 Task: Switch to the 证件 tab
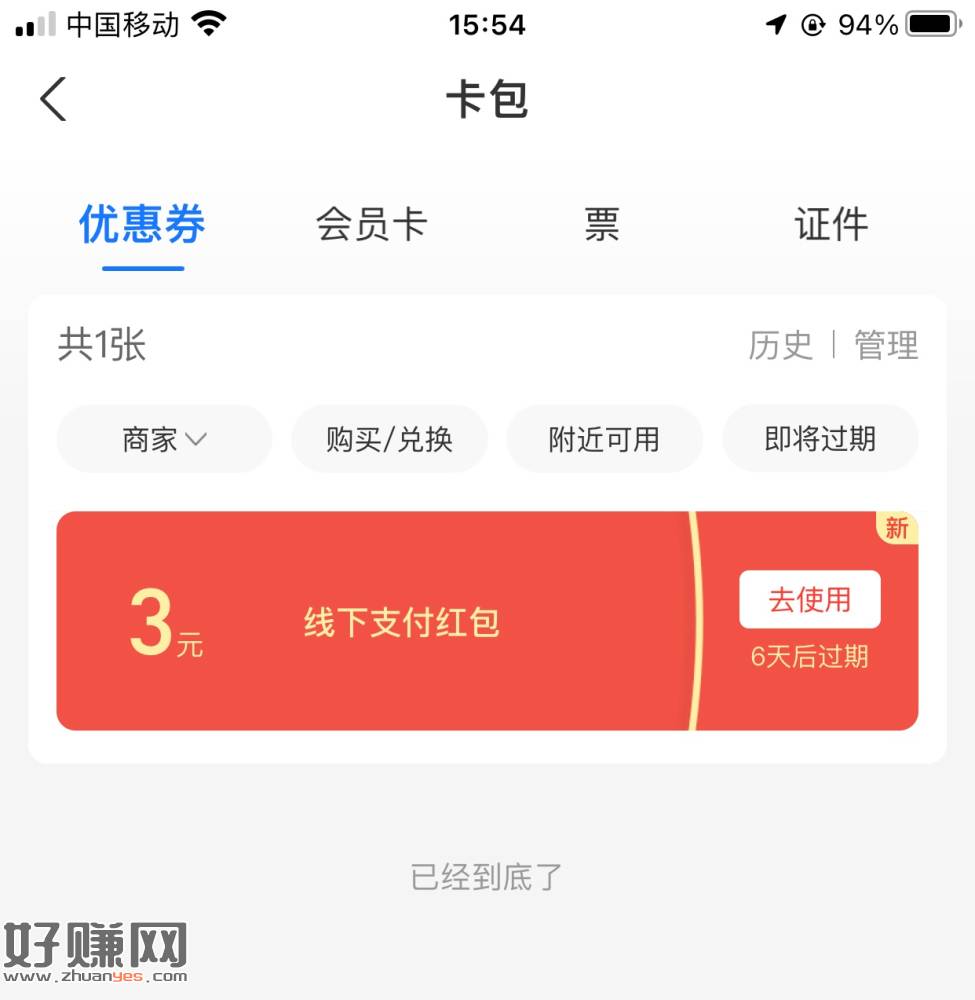[831, 225]
